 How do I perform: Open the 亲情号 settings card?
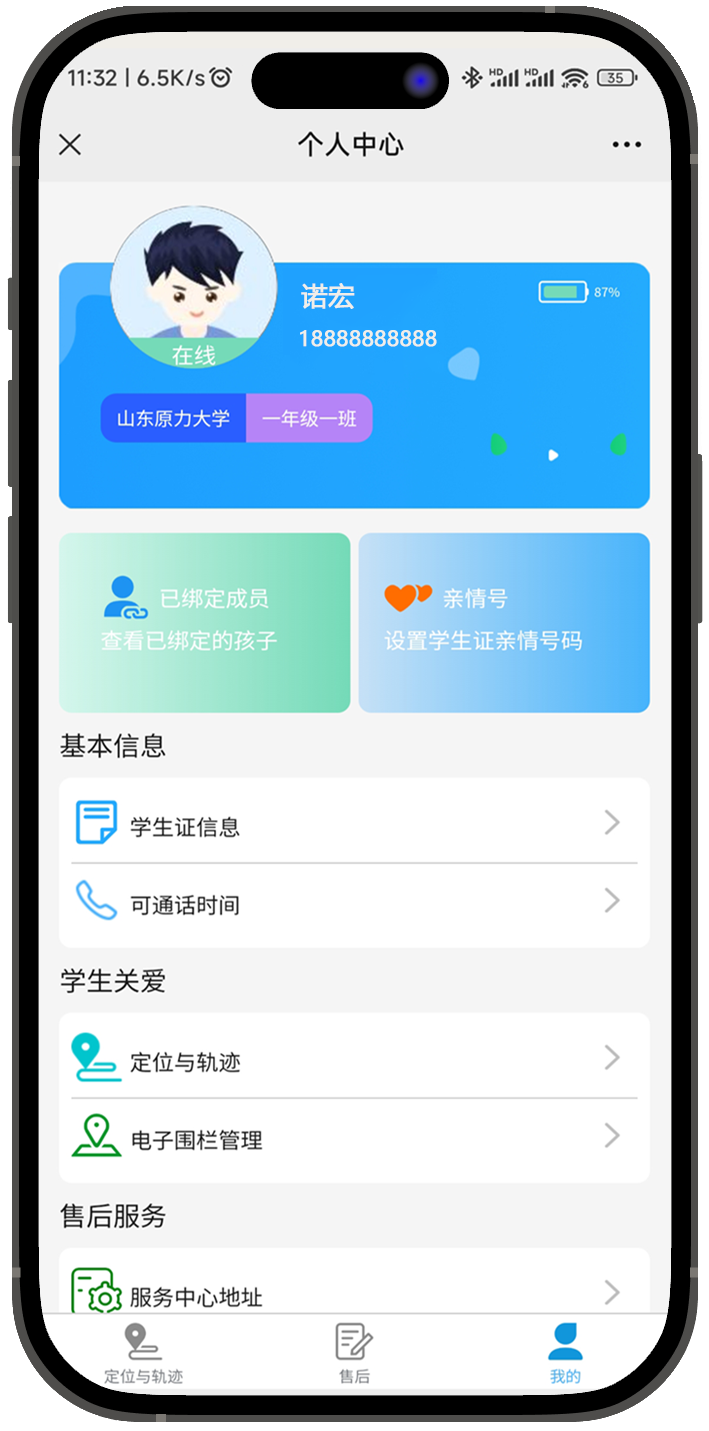pyautogui.click(x=504, y=622)
